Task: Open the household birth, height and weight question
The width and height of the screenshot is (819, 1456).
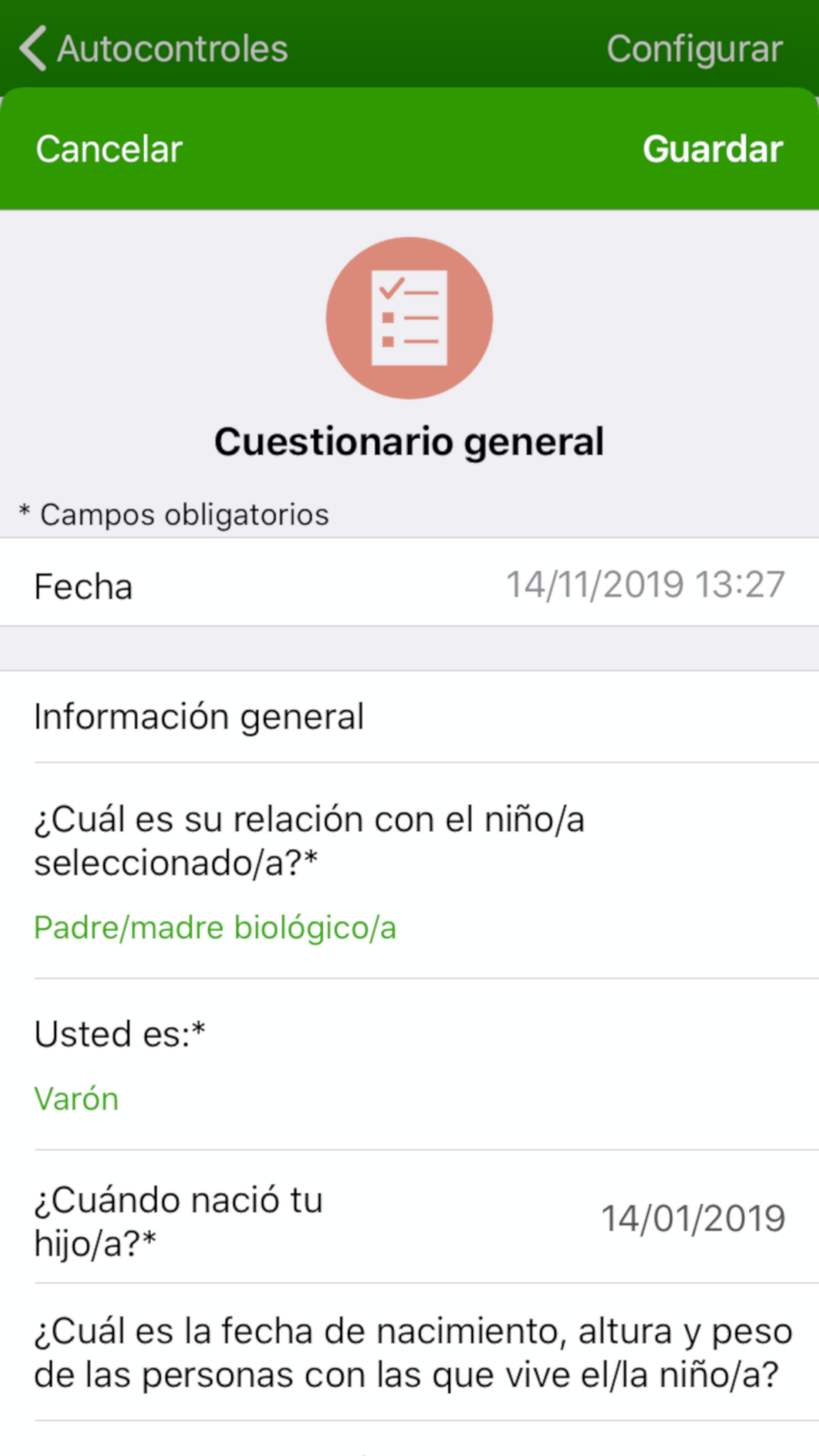Action: tap(409, 1352)
